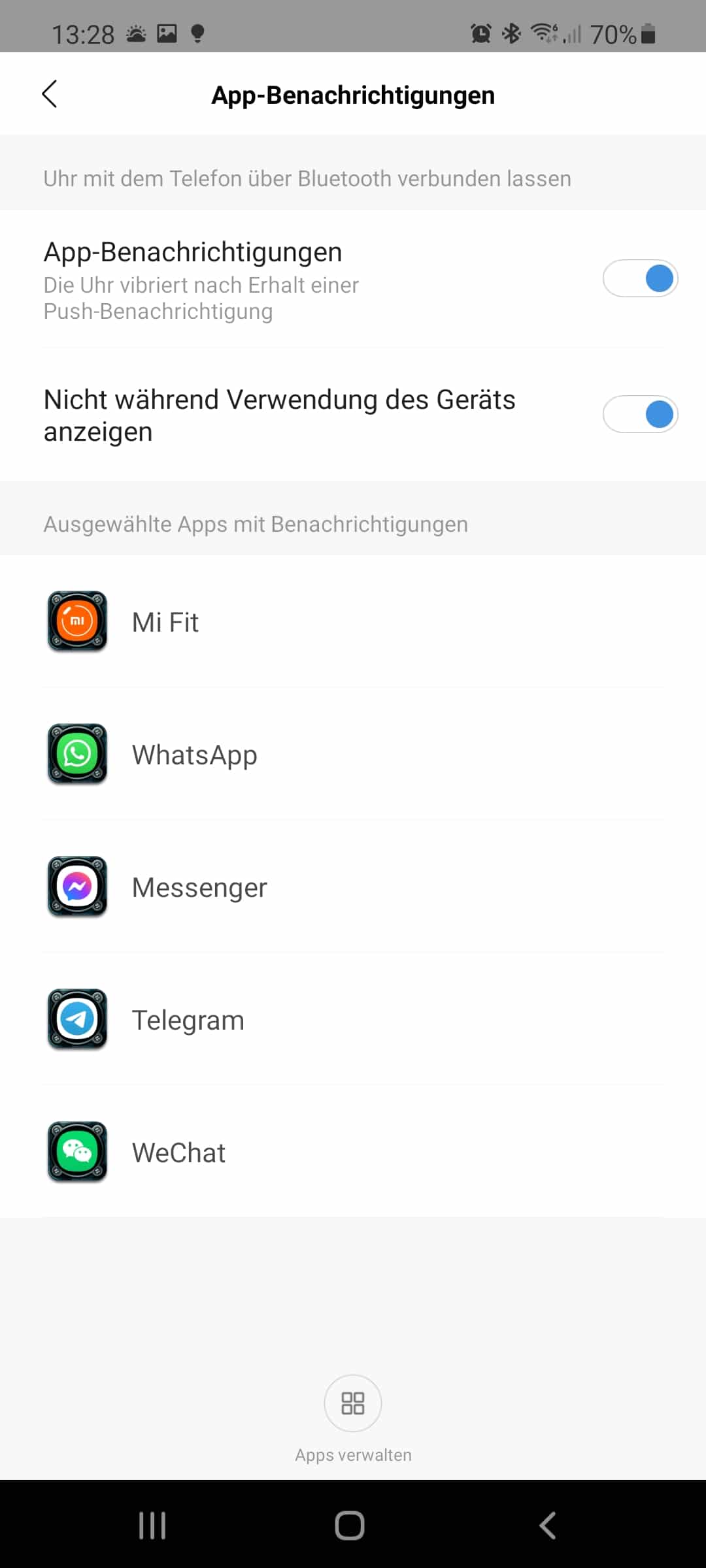Toggle Nicht während Verwendung des Geräts anzeigen
This screenshot has width=706, height=1568.
tap(640, 414)
